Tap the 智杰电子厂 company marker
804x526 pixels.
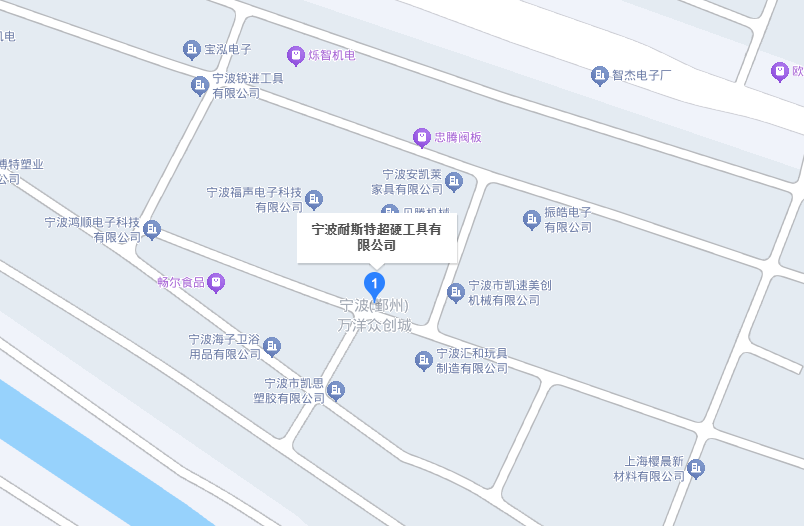[x=600, y=75]
